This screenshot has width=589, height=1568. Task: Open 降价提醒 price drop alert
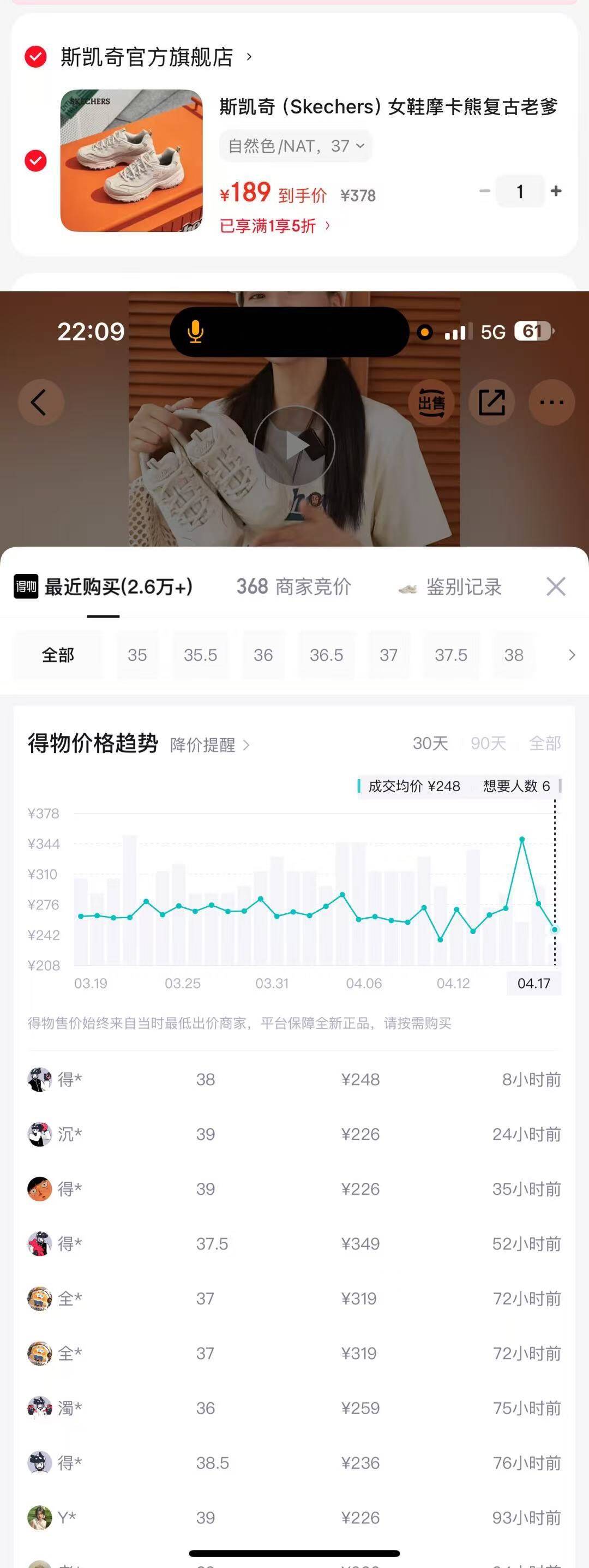[210, 745]
